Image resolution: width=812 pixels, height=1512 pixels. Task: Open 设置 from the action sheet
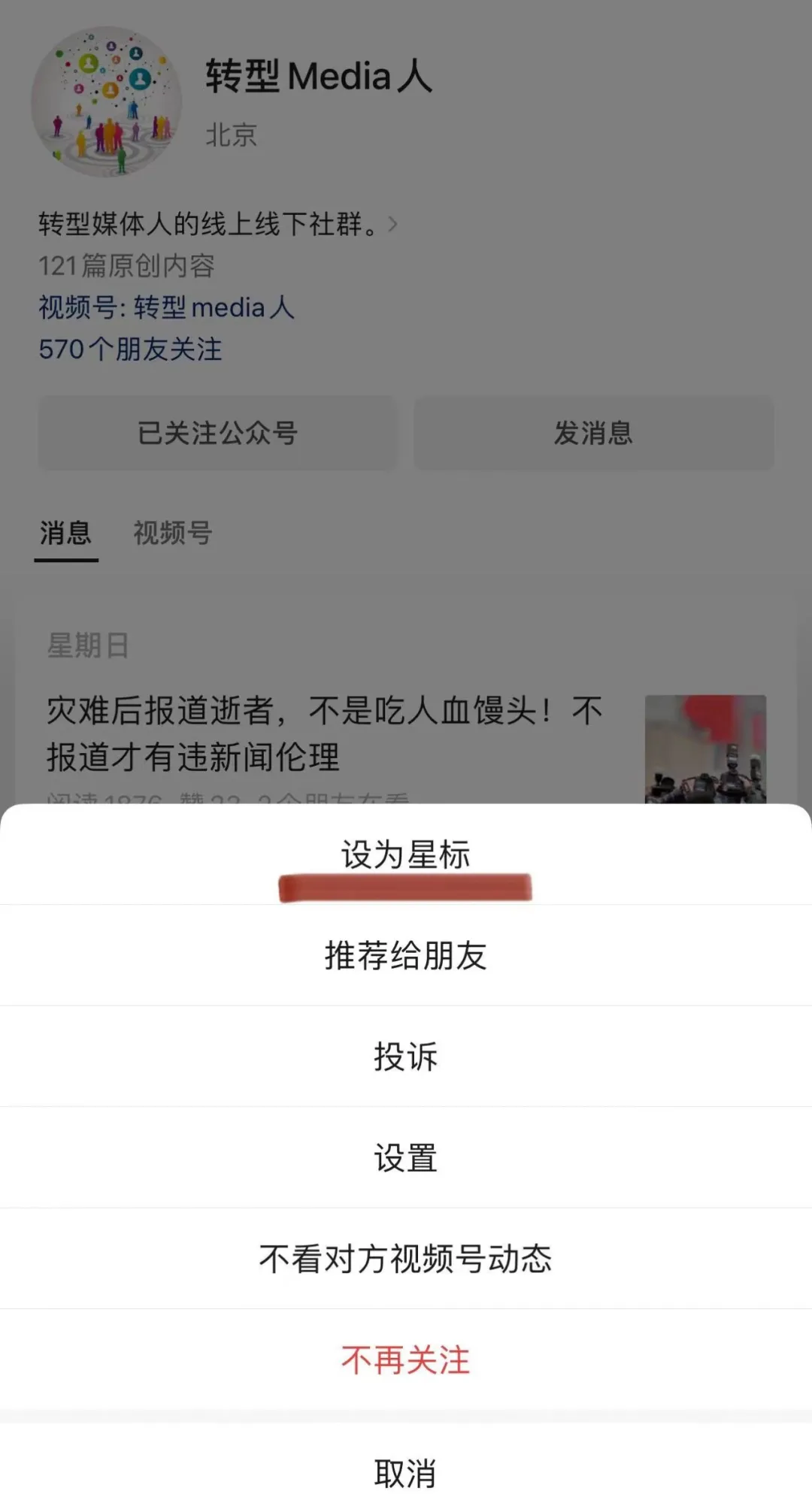[x=406, y=1157]
